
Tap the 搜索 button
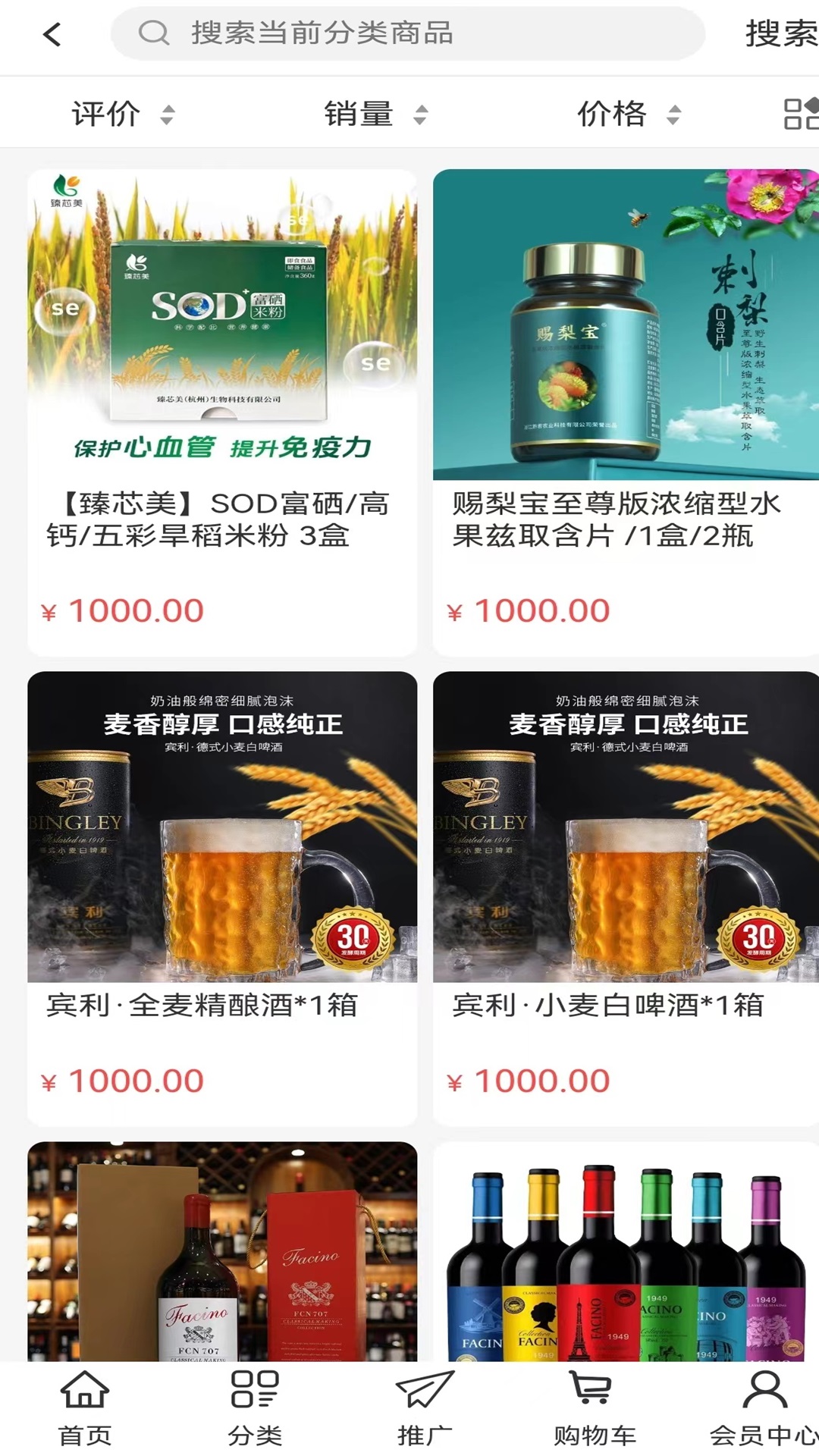[x=780, y=34]
